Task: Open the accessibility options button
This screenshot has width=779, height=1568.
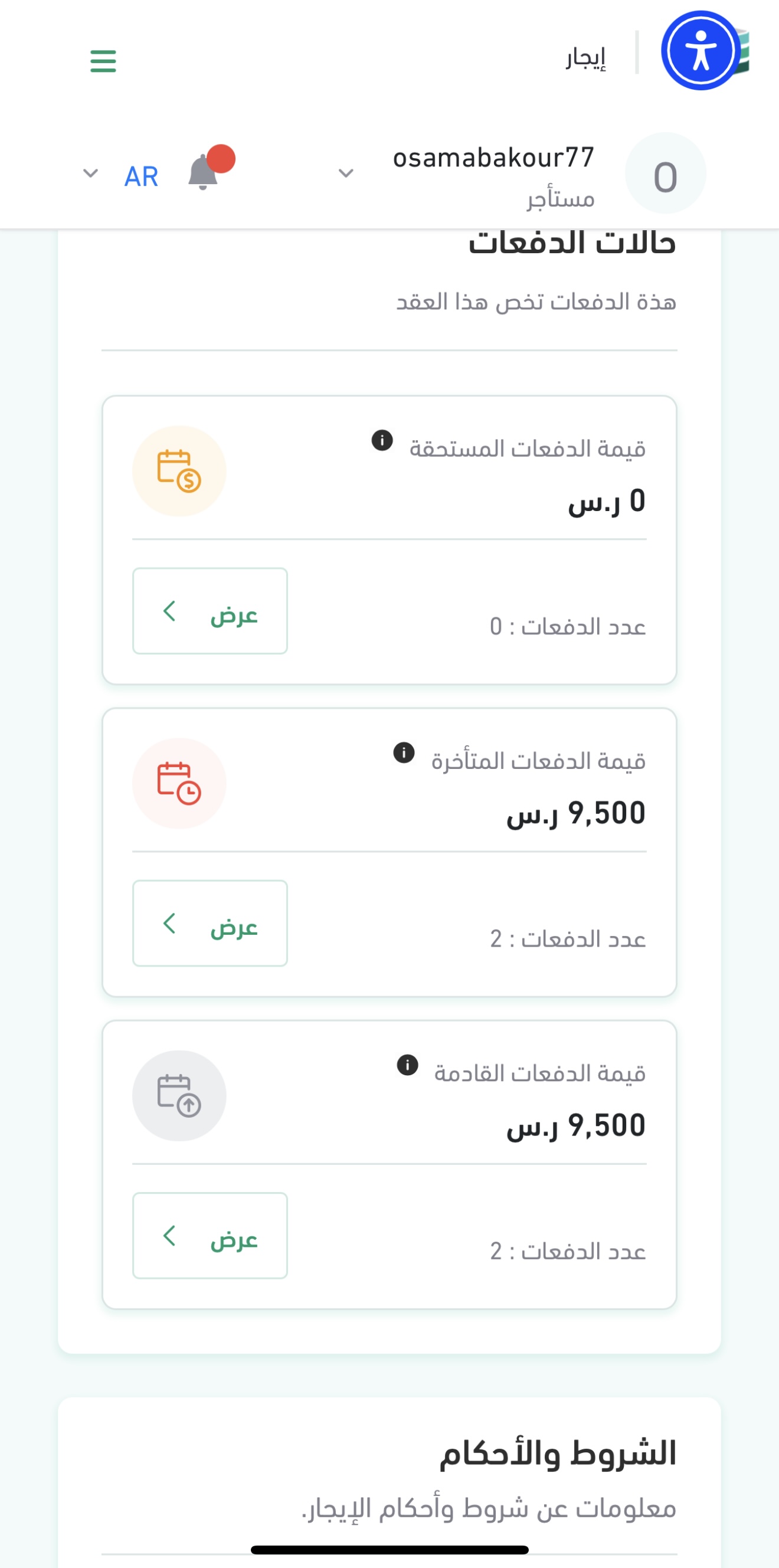Action: point(701,51)
